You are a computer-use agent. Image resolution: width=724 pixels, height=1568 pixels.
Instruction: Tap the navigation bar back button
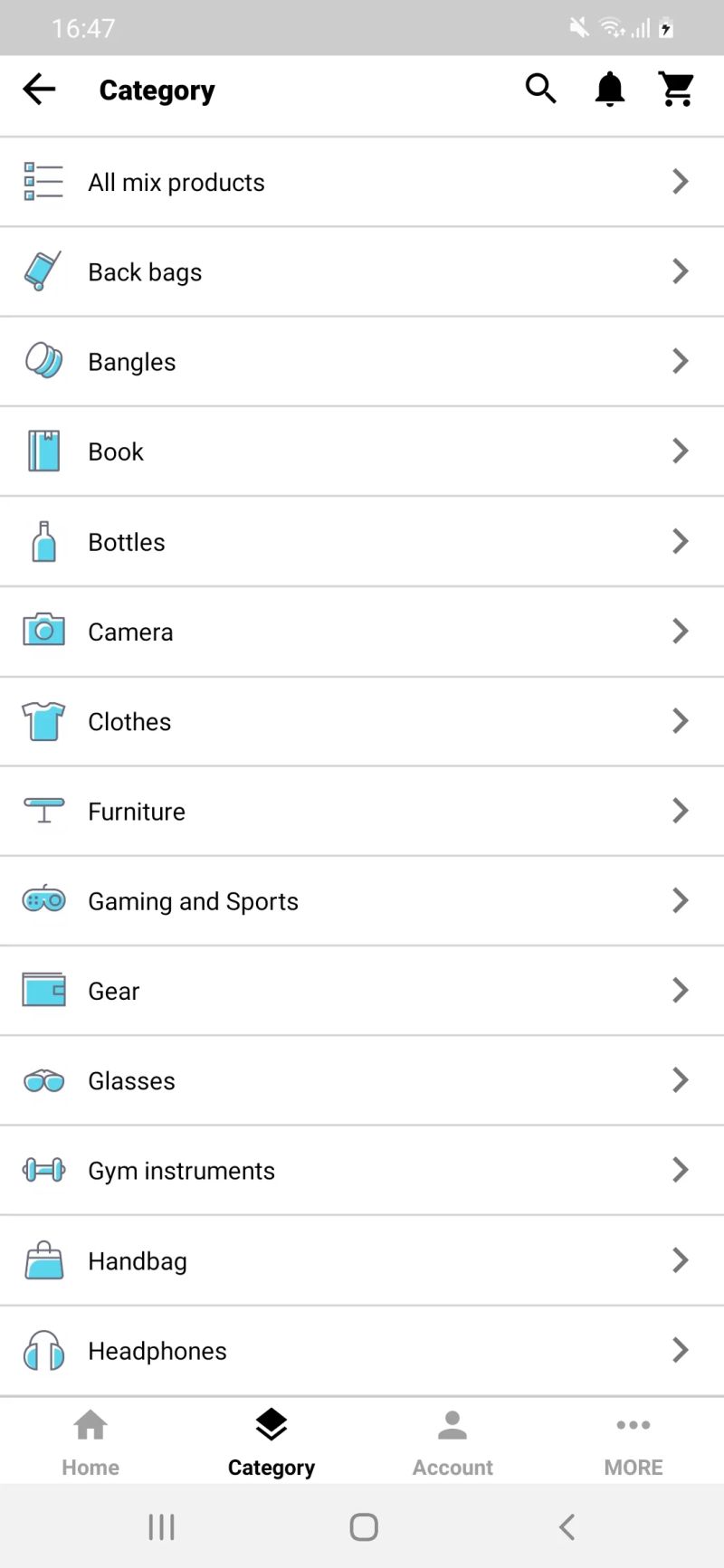567,1526
